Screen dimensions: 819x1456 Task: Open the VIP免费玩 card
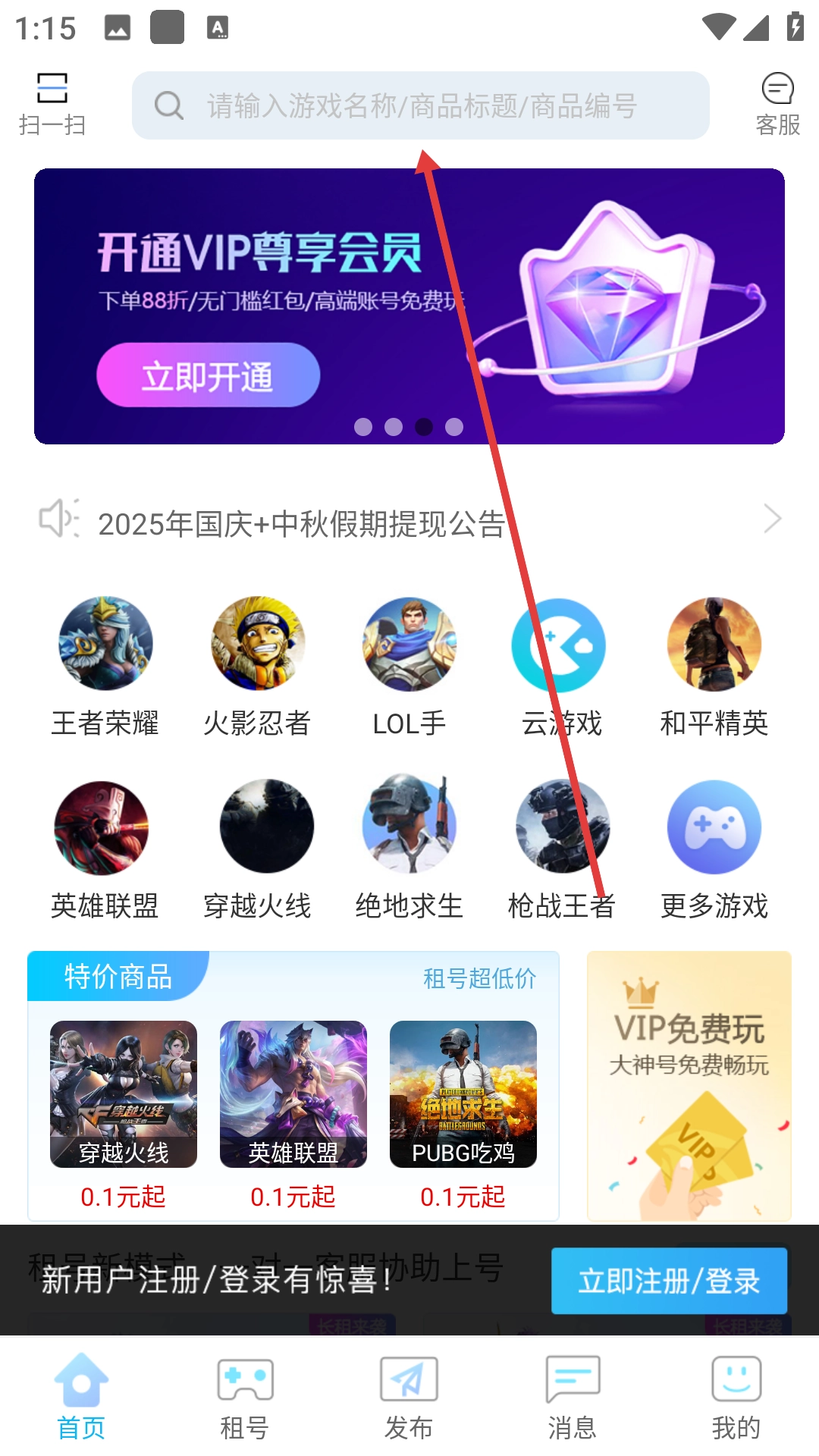689,1085
